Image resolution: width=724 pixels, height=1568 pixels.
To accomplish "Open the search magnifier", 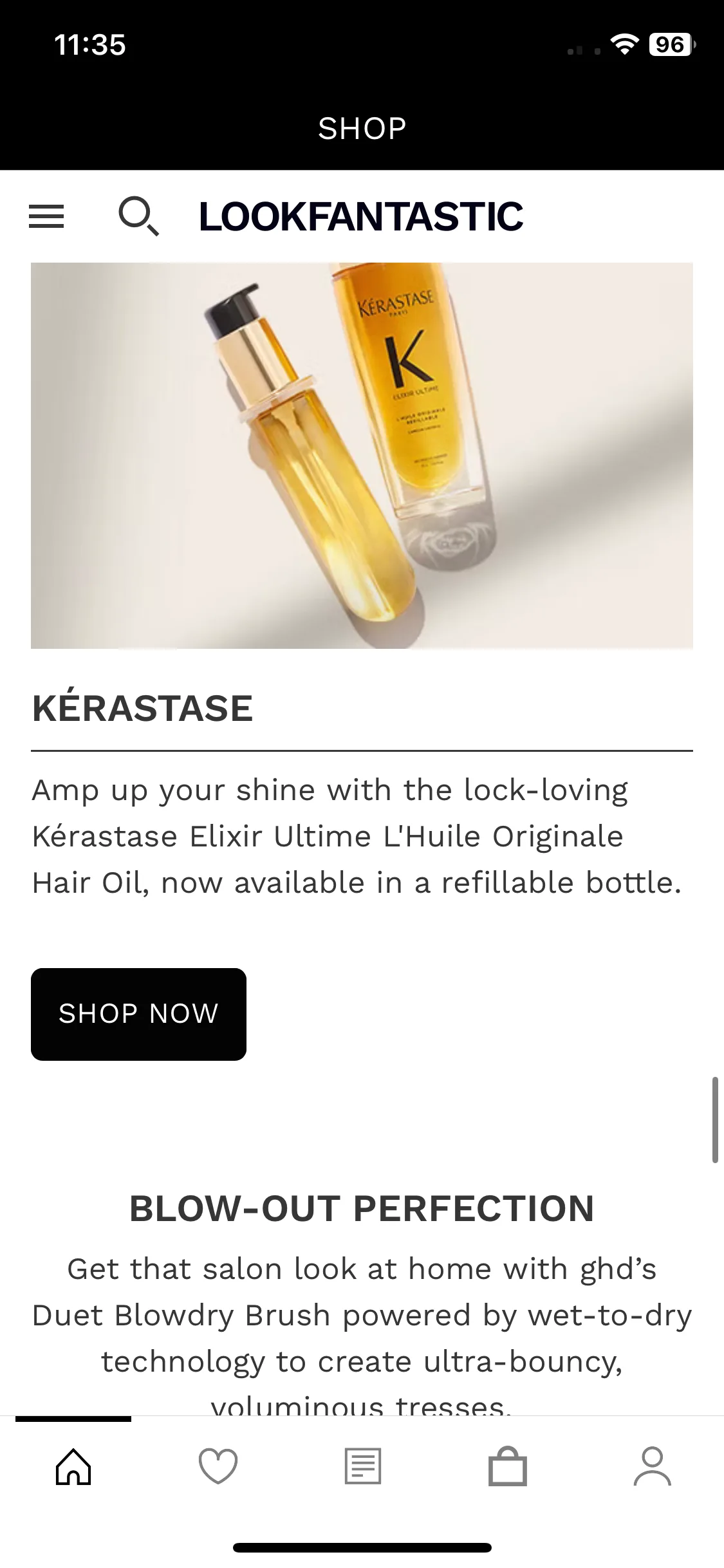I will (138, 216).
